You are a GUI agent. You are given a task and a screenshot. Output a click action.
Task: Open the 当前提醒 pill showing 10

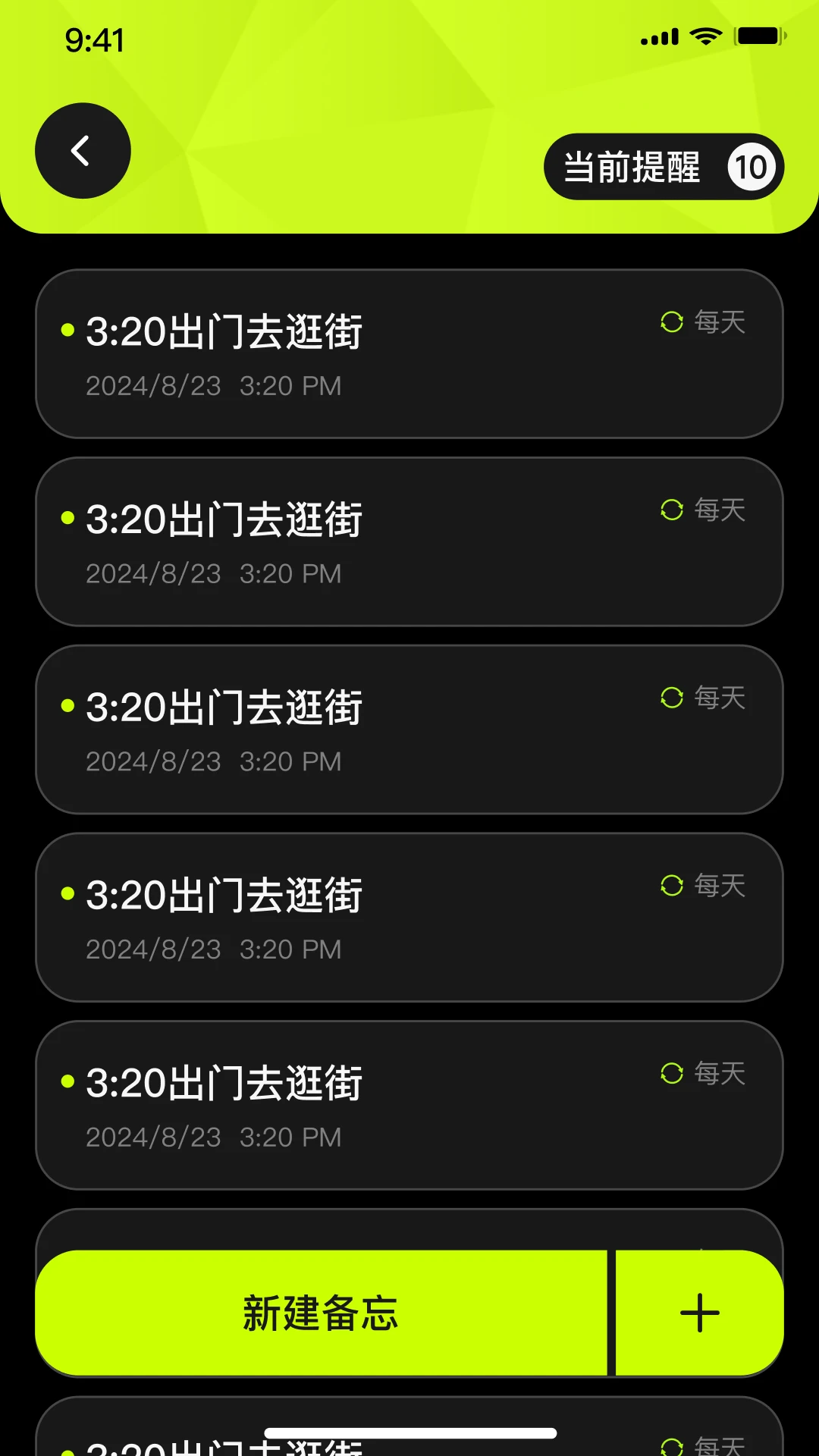664,167
